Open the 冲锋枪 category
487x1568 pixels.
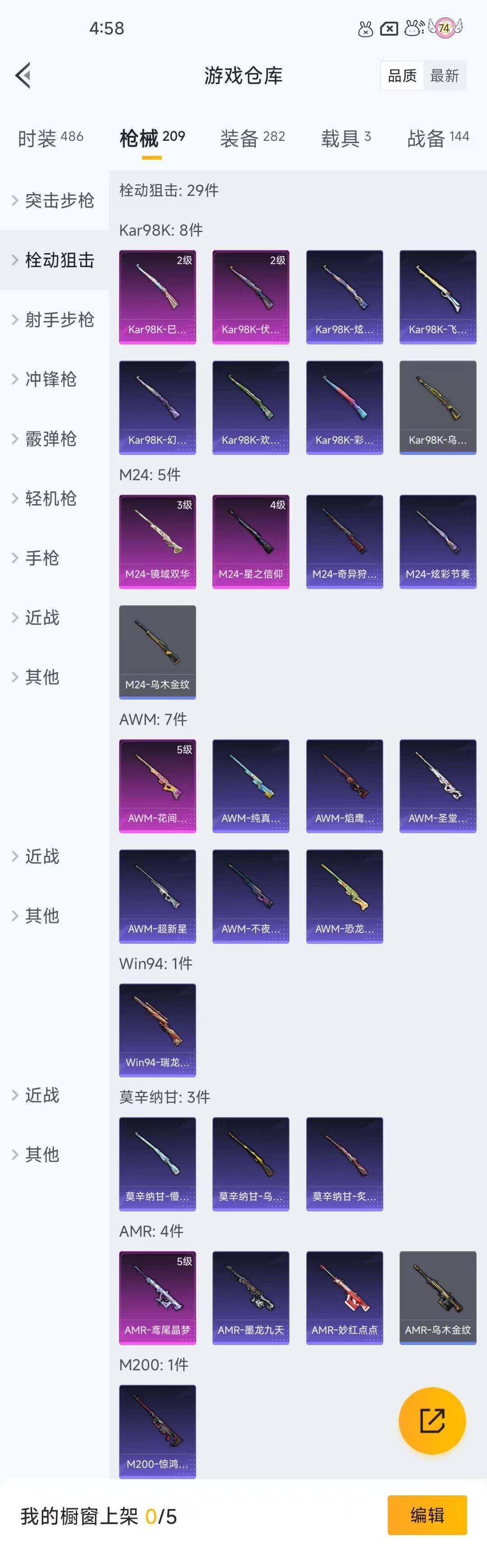(x=51, y=379)
